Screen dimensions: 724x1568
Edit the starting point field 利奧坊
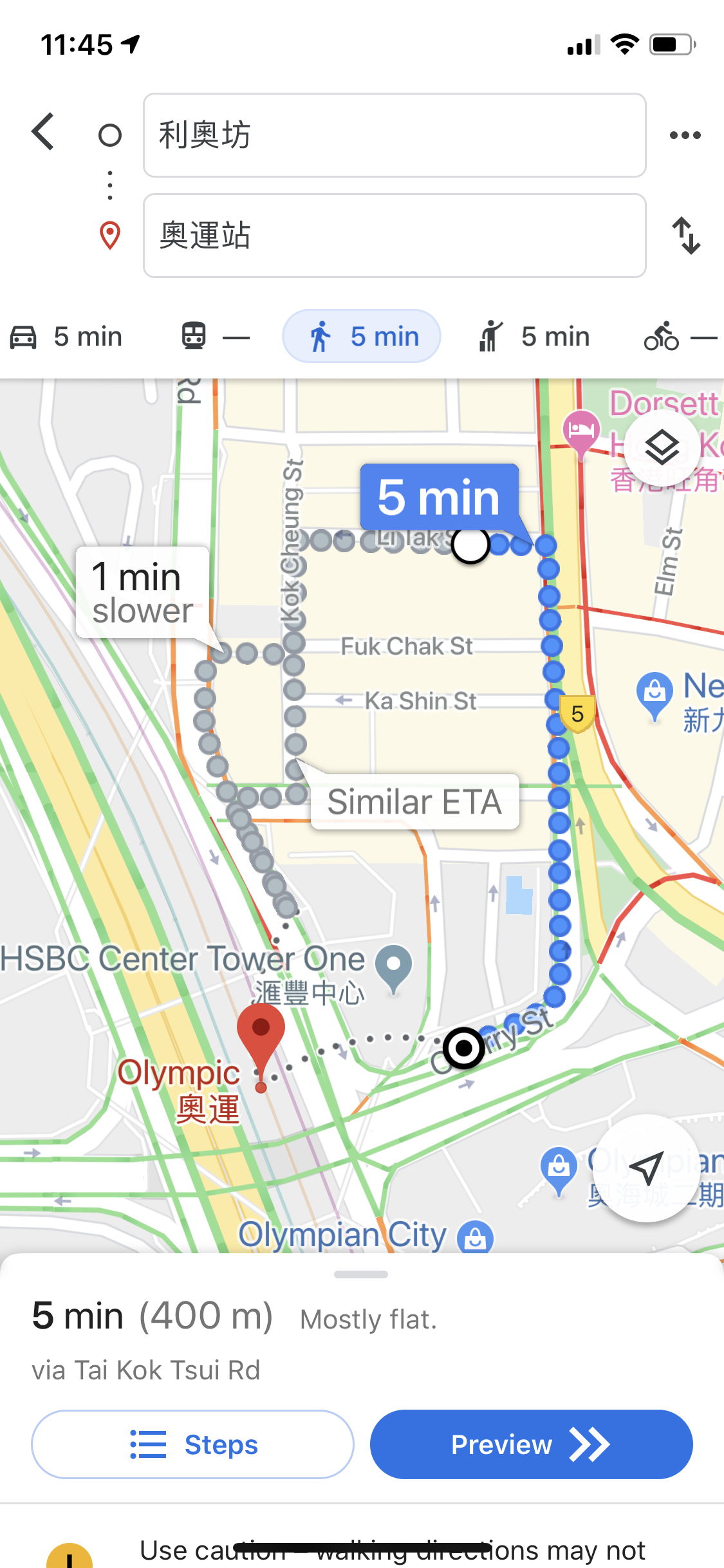click(x=394, y=135)
